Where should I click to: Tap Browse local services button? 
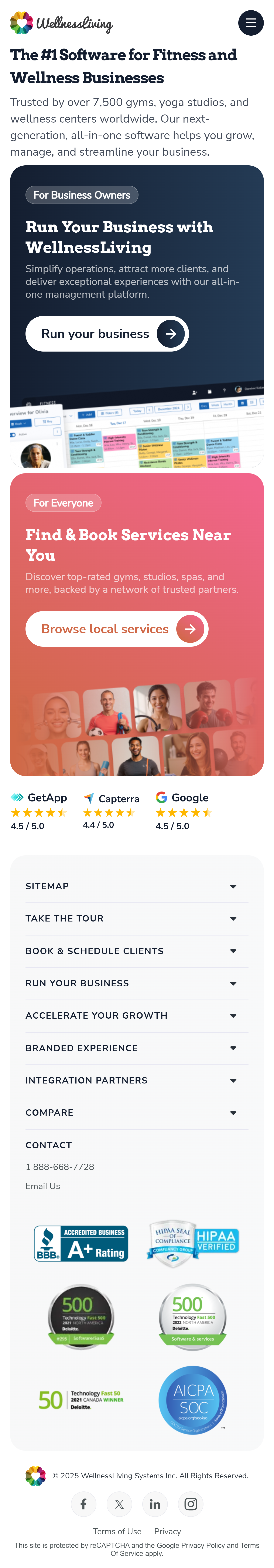pos(117,629)
